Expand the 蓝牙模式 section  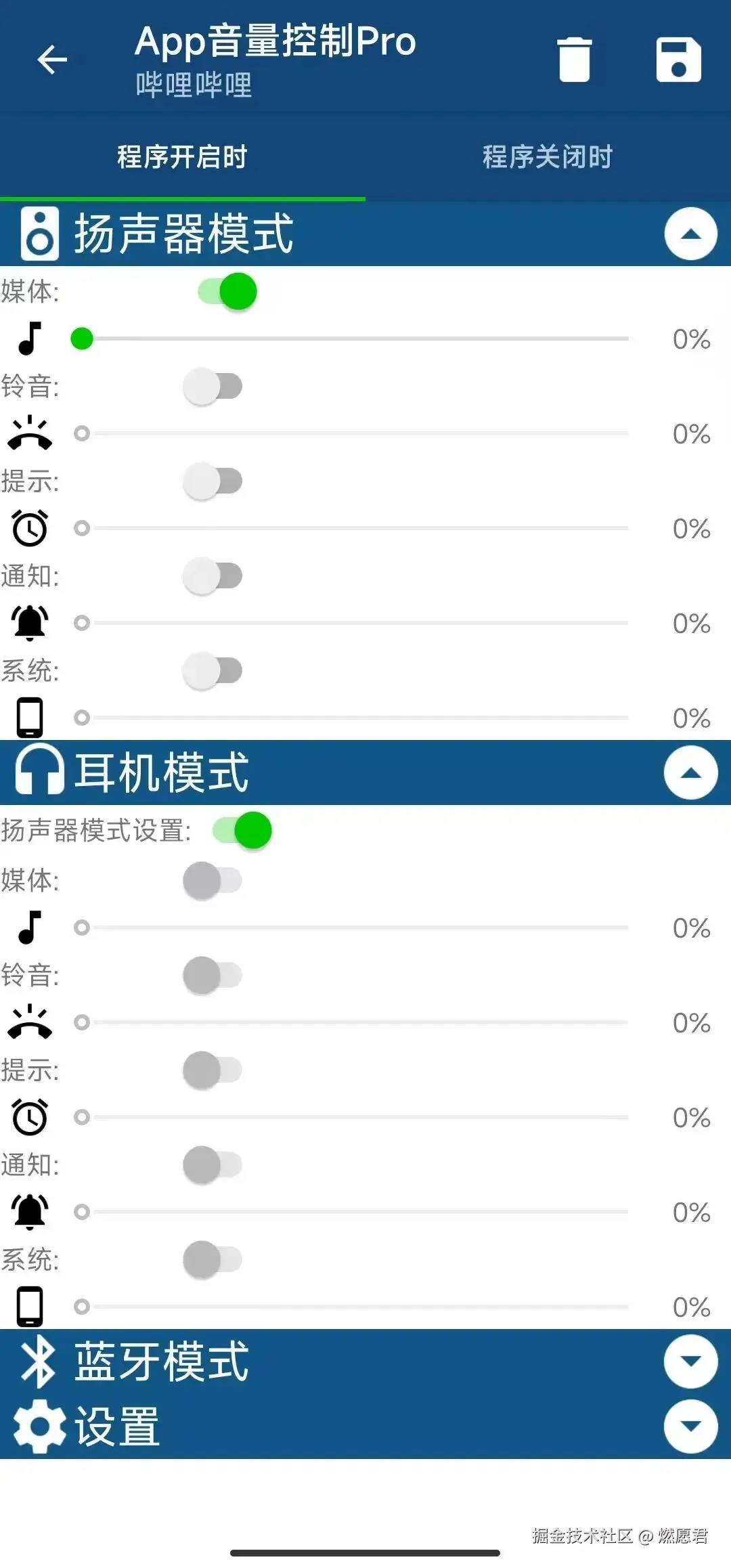coord(691,1362)
